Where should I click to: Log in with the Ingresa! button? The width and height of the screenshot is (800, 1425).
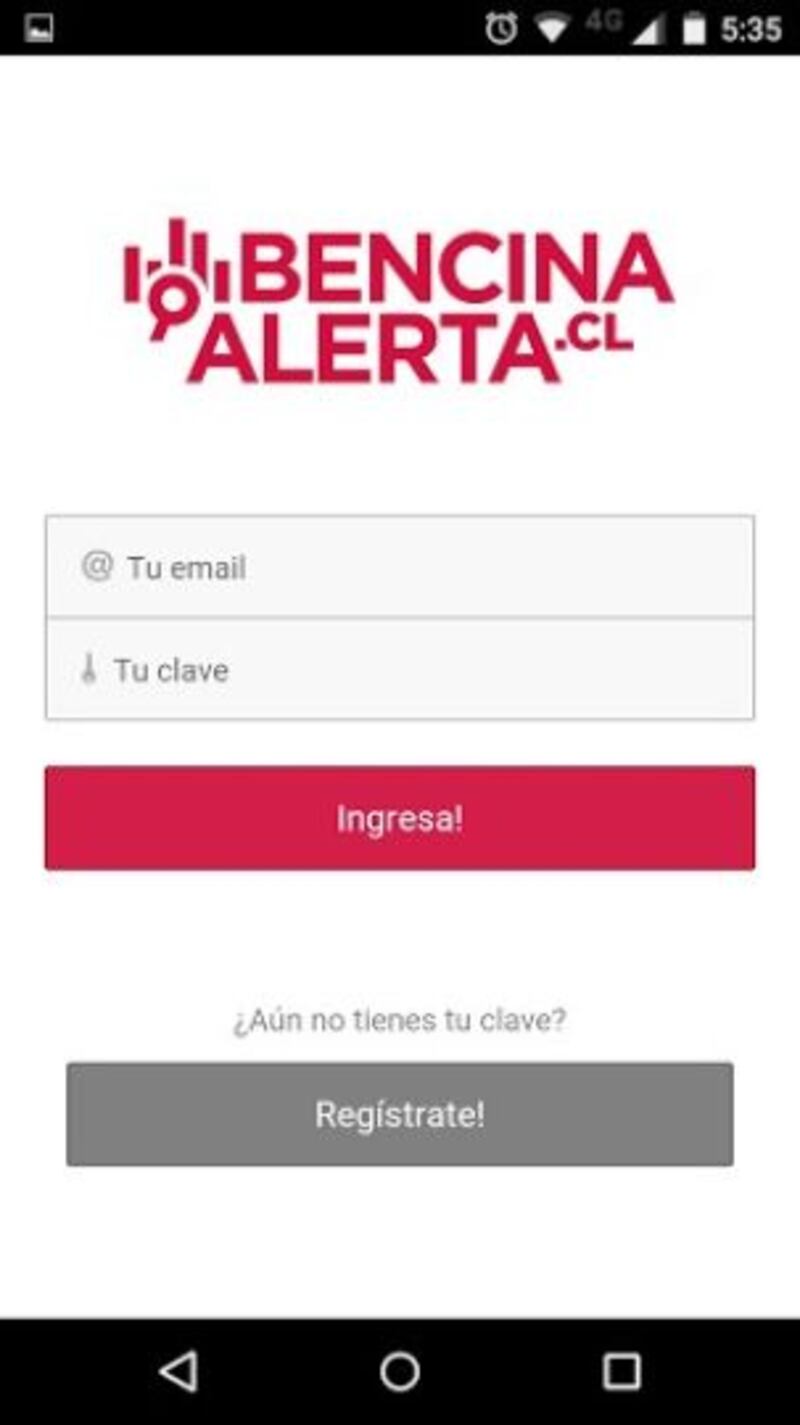400,818
